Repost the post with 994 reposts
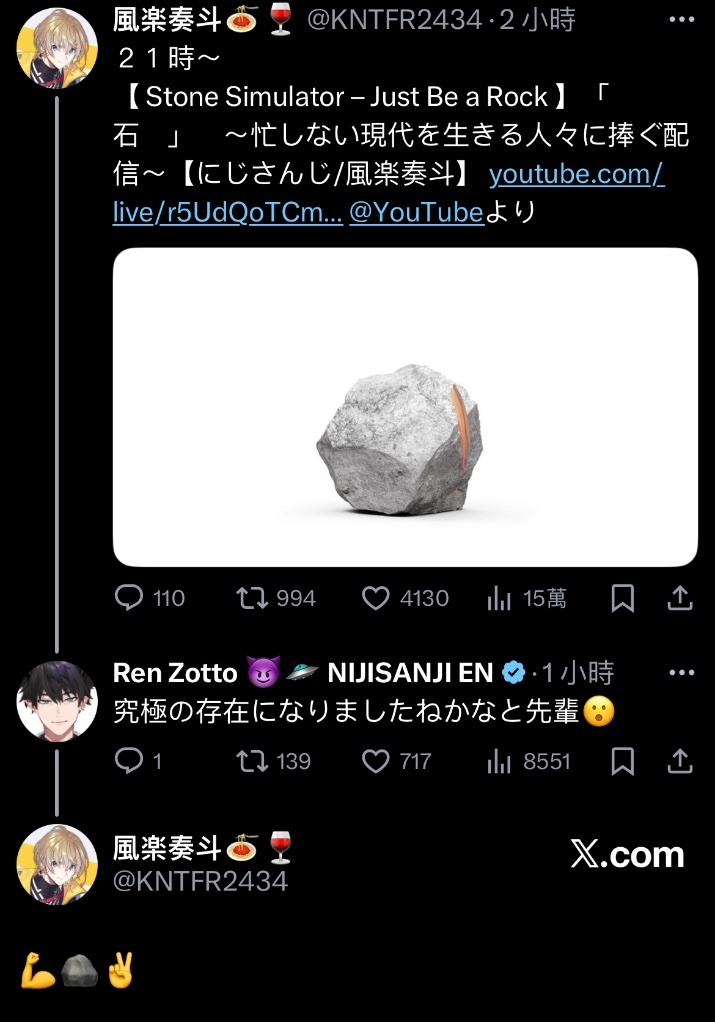The image size is (715, 1022). click(x=250, y=598)
